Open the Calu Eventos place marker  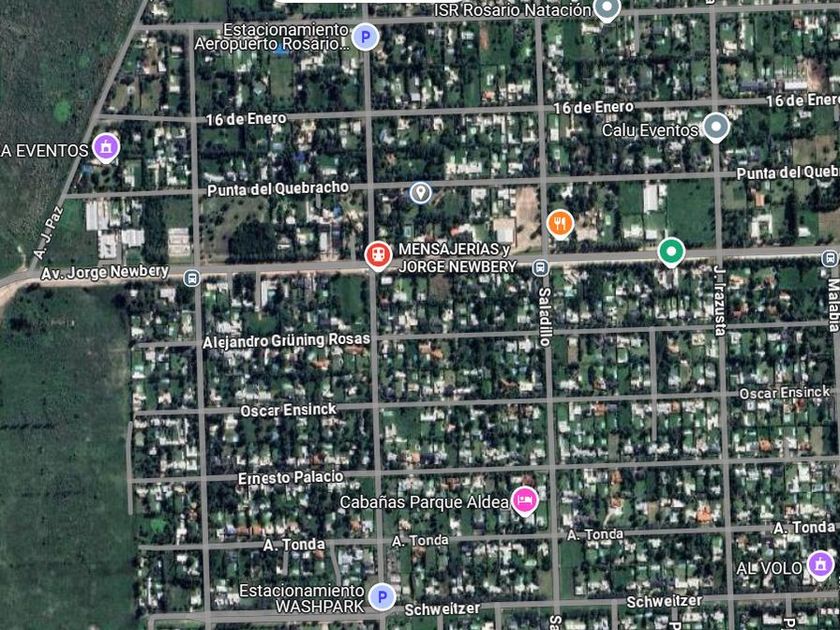(715, 127)
